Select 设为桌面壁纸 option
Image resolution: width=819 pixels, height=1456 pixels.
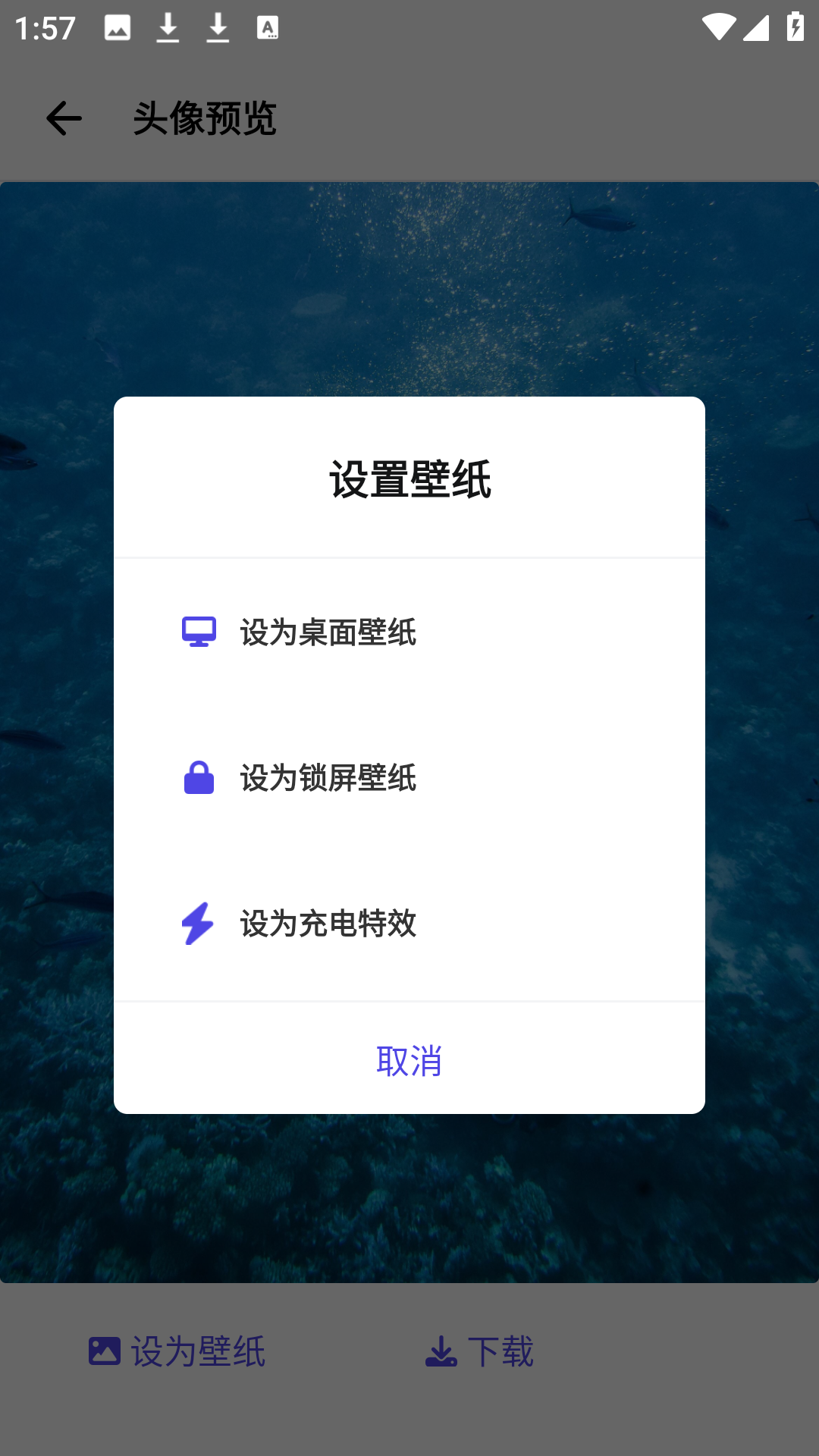pyautogui.click(x=328, y=632)
